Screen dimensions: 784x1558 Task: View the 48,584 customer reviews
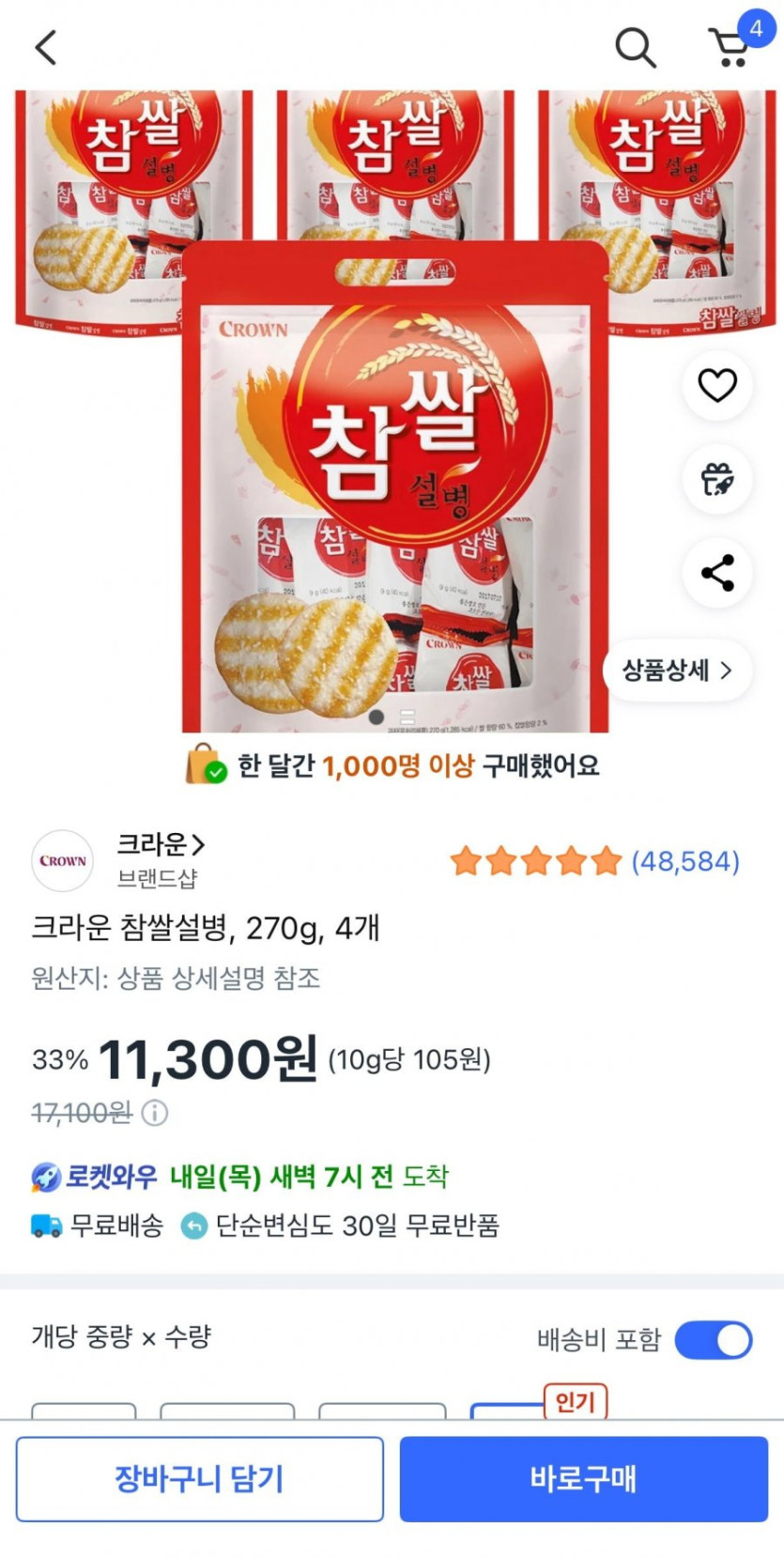point(685,861)
